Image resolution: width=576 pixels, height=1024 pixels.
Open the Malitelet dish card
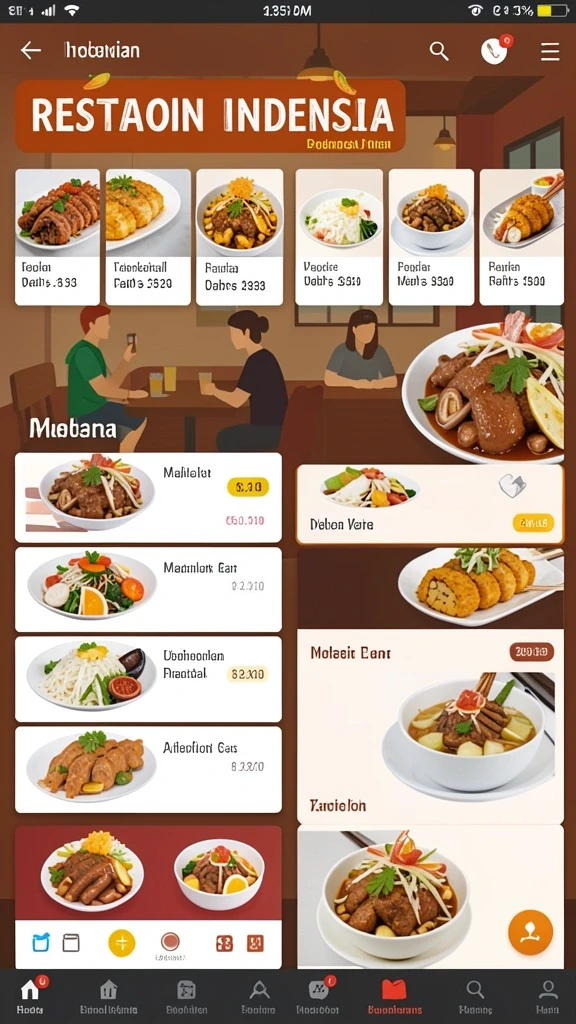[148, 498]
